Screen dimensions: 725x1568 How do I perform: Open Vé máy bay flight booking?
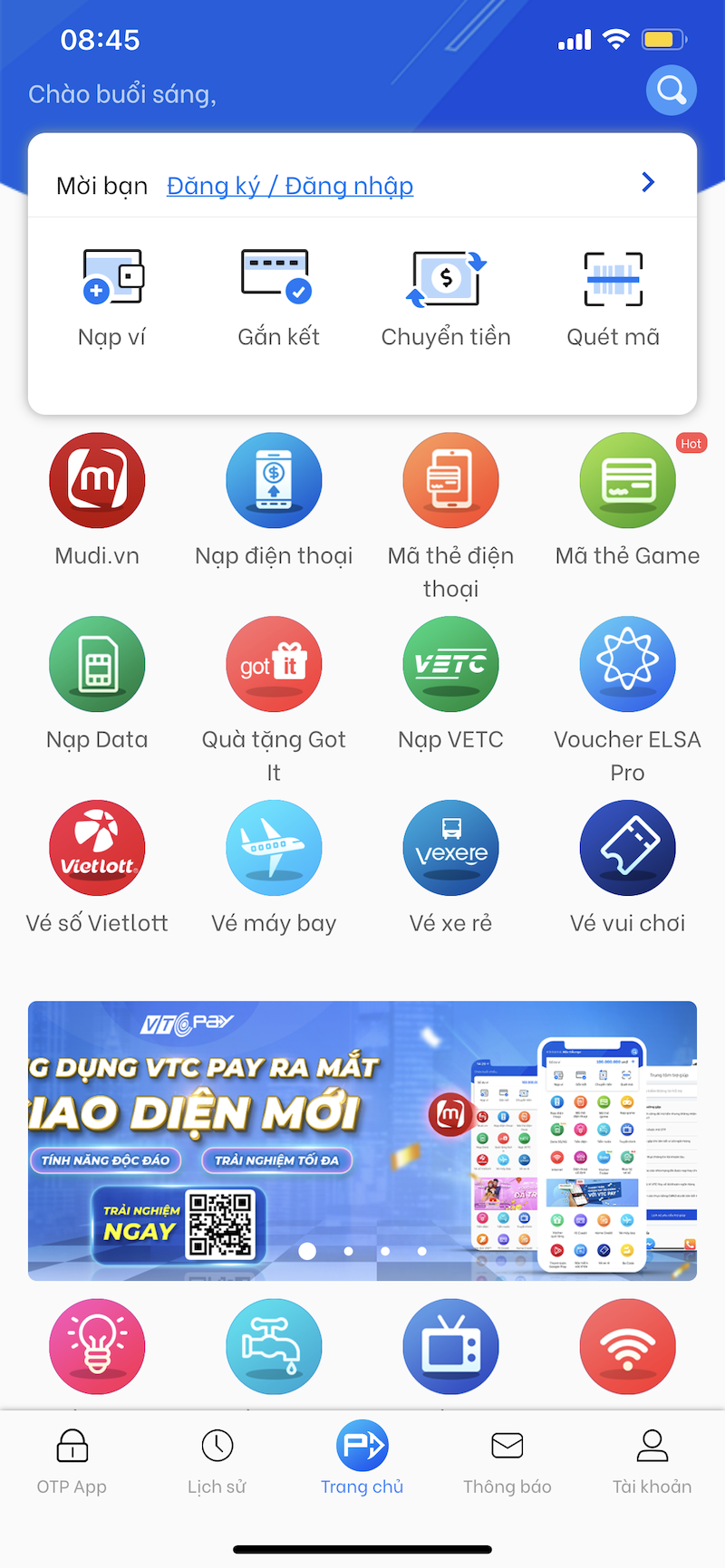pyautogui.click(x=274, y=847)
